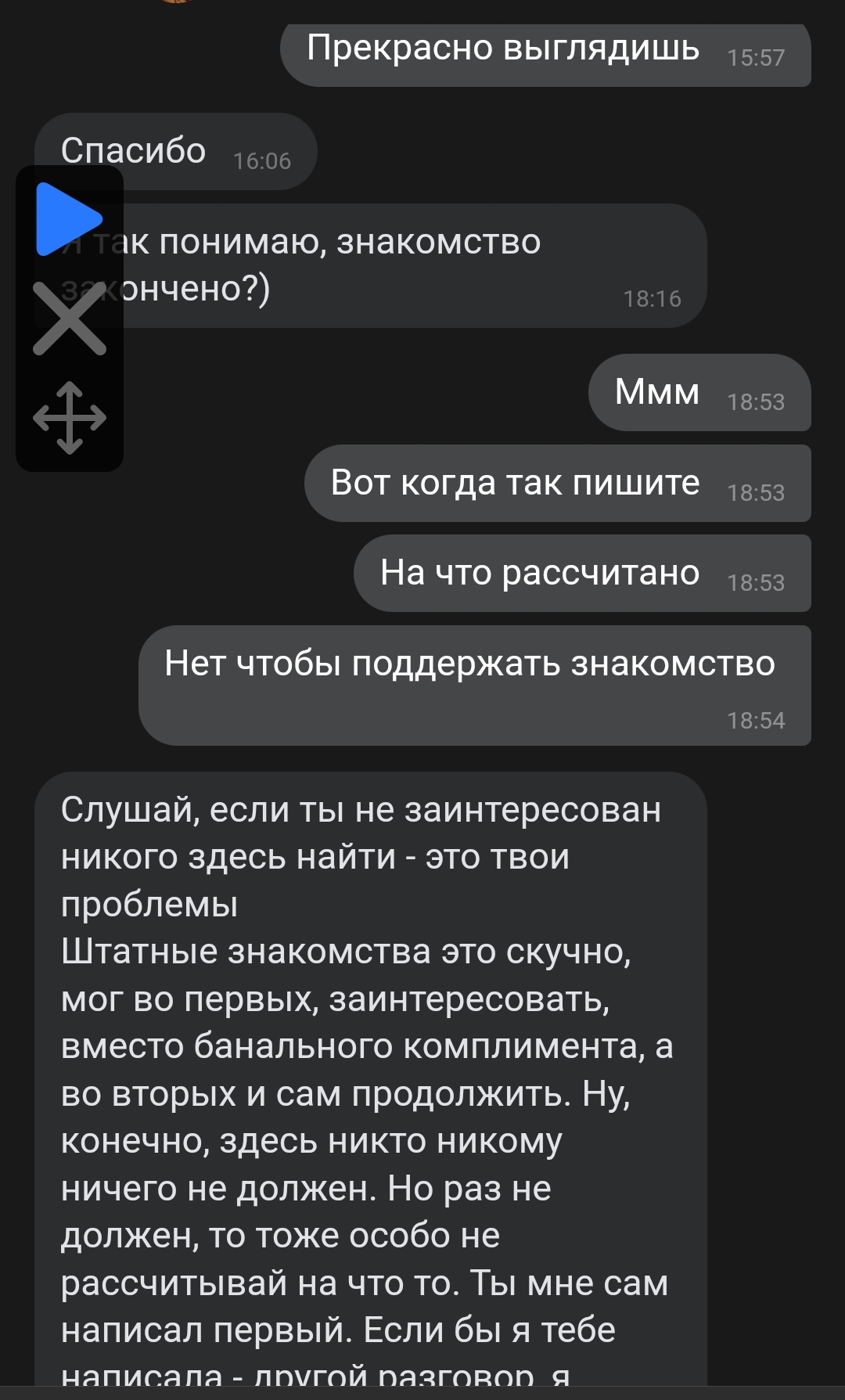Tap the blue play button on the overlay
Image resolution: width=845 pixels, height=1400 pixels.
tap(67, 219)
